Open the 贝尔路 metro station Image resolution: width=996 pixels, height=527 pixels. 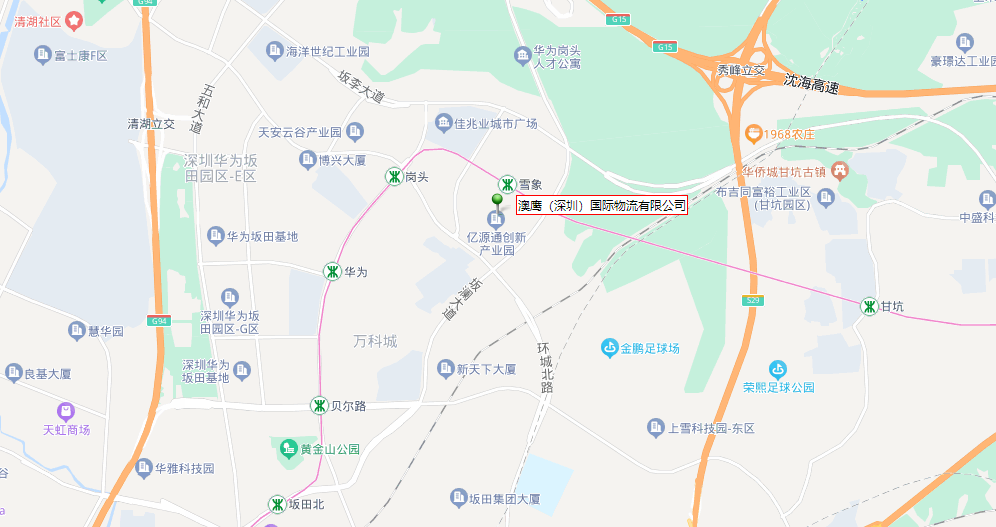[x=319, y=405]
